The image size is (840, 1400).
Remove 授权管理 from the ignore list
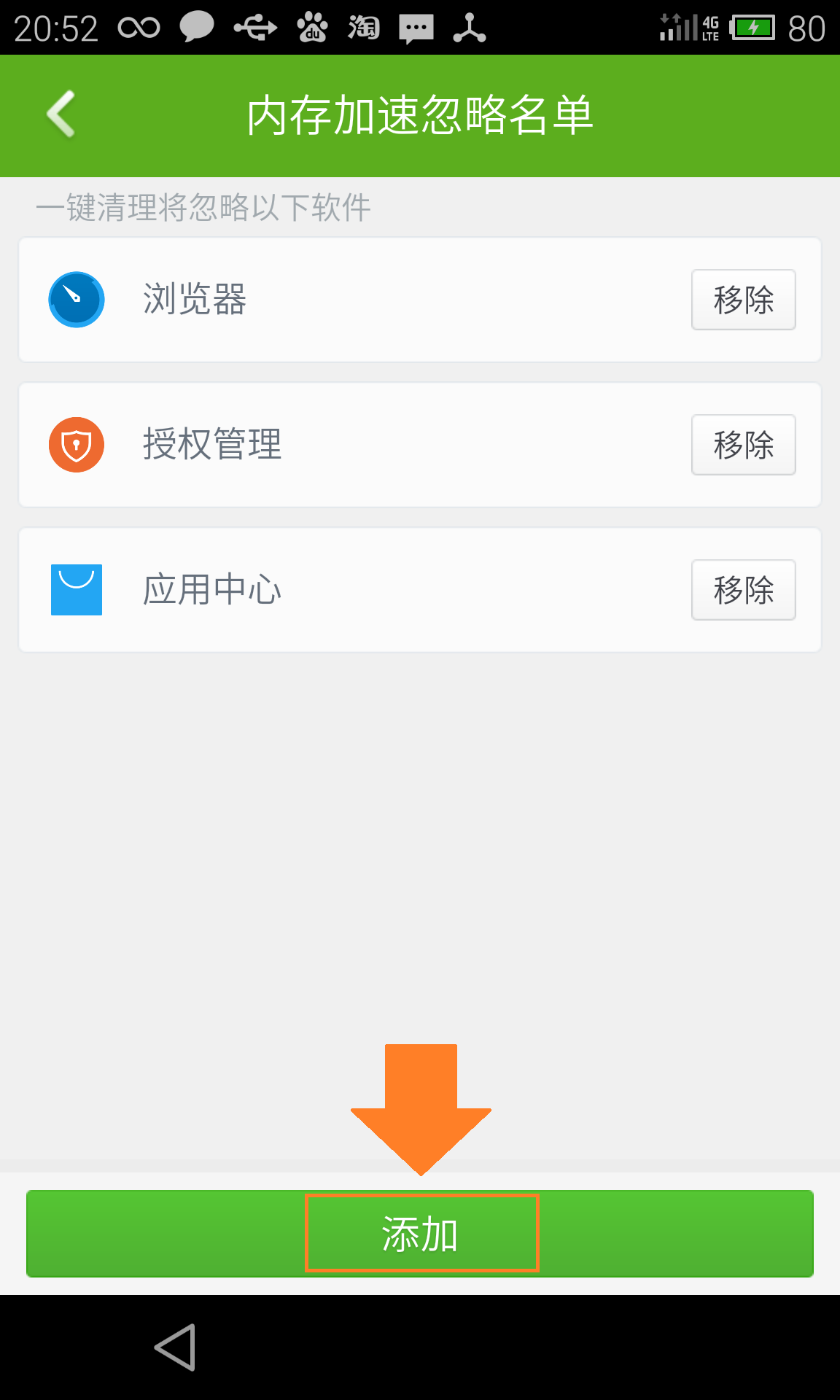pyautogui.click(x=743, y=445)
